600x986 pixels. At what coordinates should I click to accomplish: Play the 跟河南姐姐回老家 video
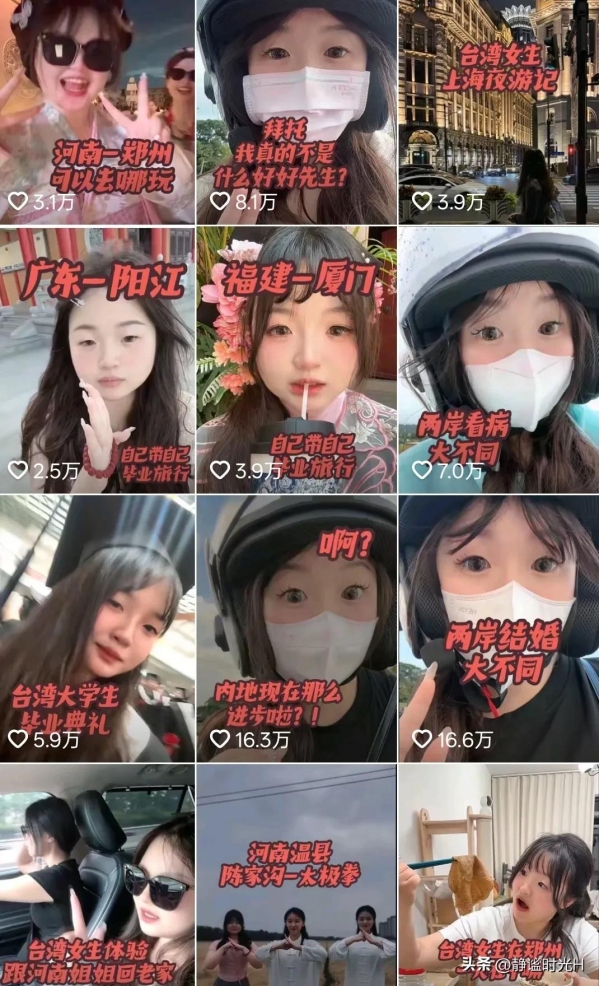(x=97, y=875)
